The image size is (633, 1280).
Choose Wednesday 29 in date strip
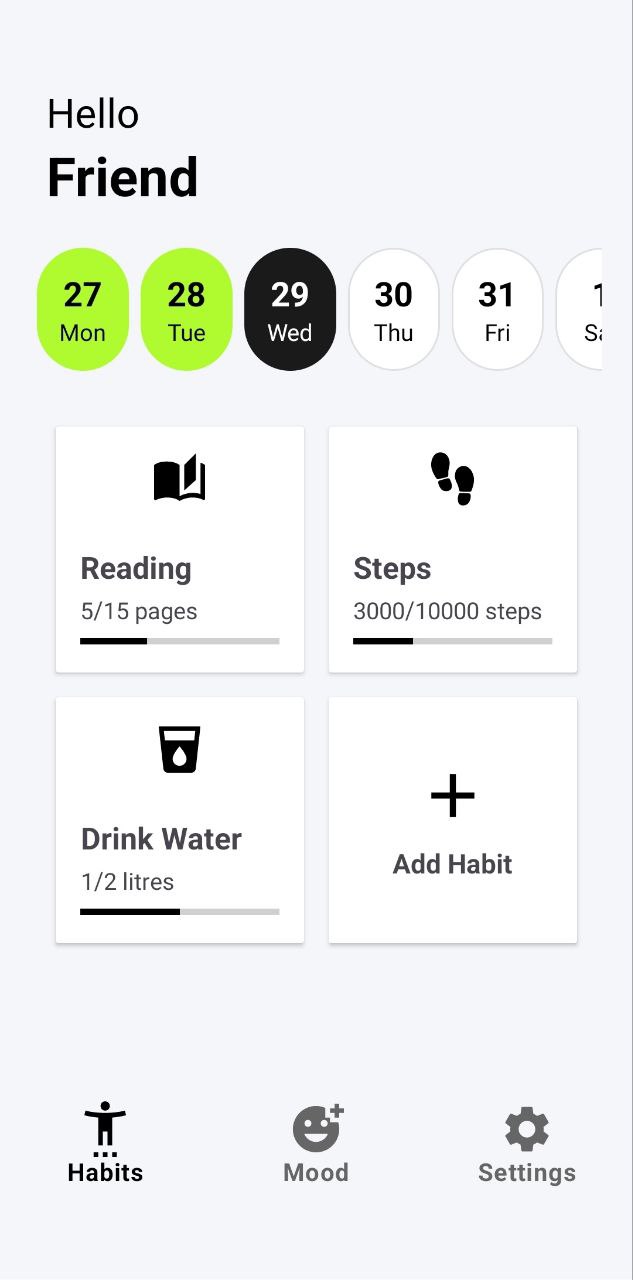pyautogui.click(x=290, y=309)
